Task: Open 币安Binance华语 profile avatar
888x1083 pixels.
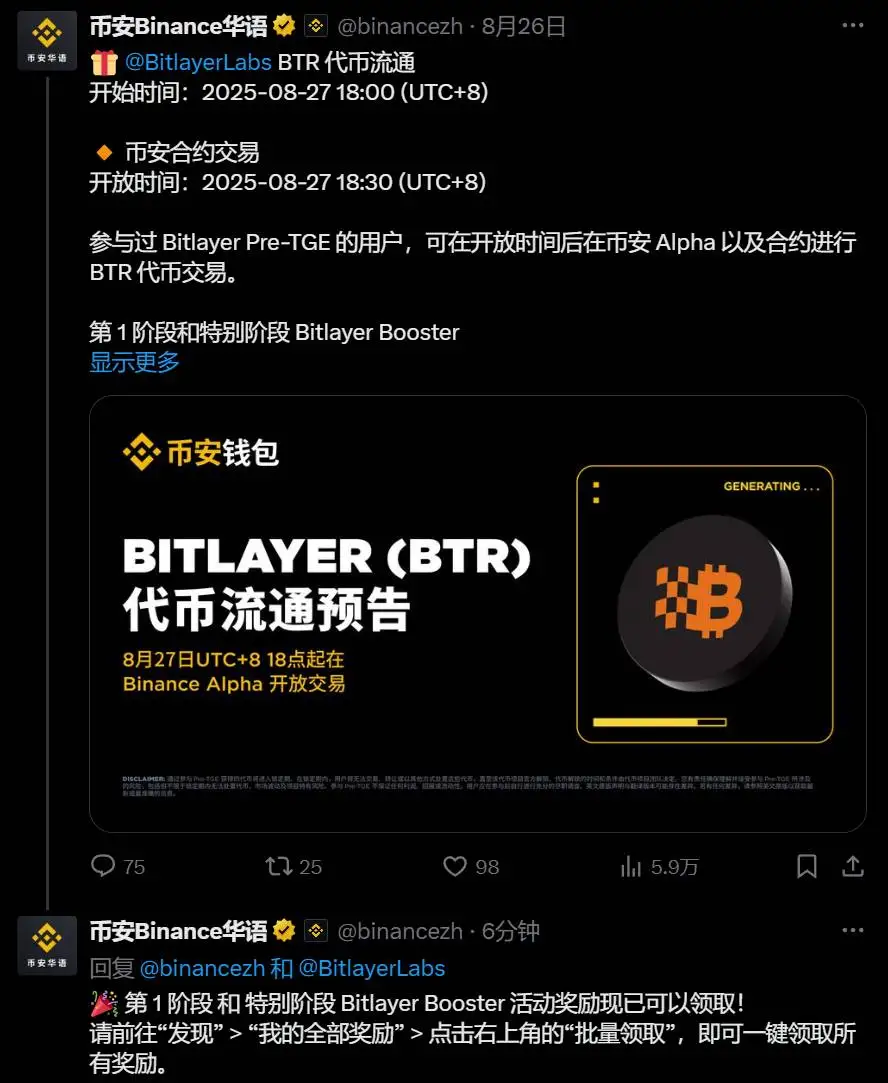Action: pos(47,40)
